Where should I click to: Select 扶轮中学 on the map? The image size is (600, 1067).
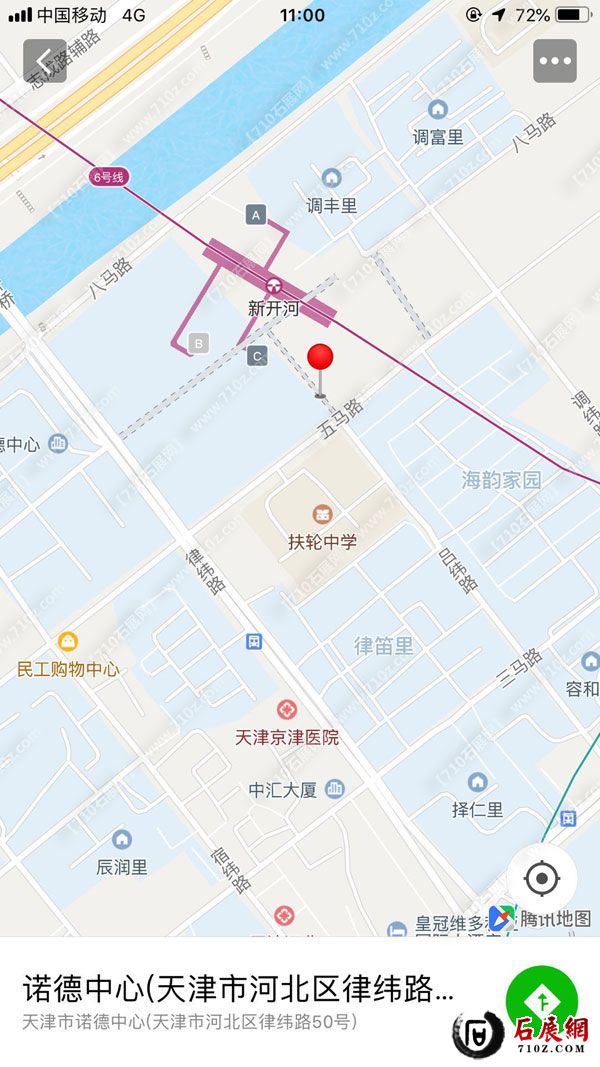point(323,515)
